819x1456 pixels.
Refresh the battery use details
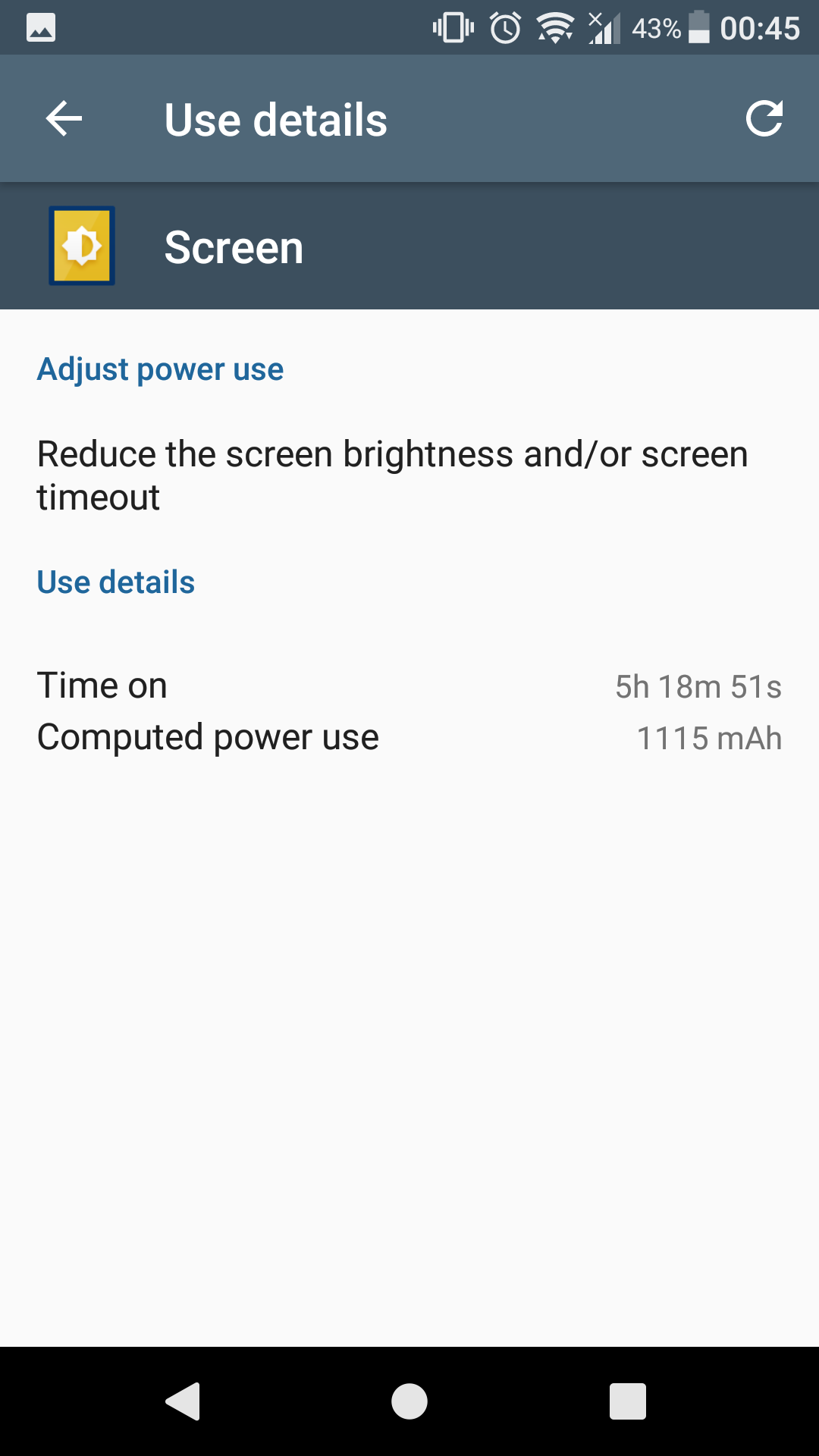[x=764, y=119]
